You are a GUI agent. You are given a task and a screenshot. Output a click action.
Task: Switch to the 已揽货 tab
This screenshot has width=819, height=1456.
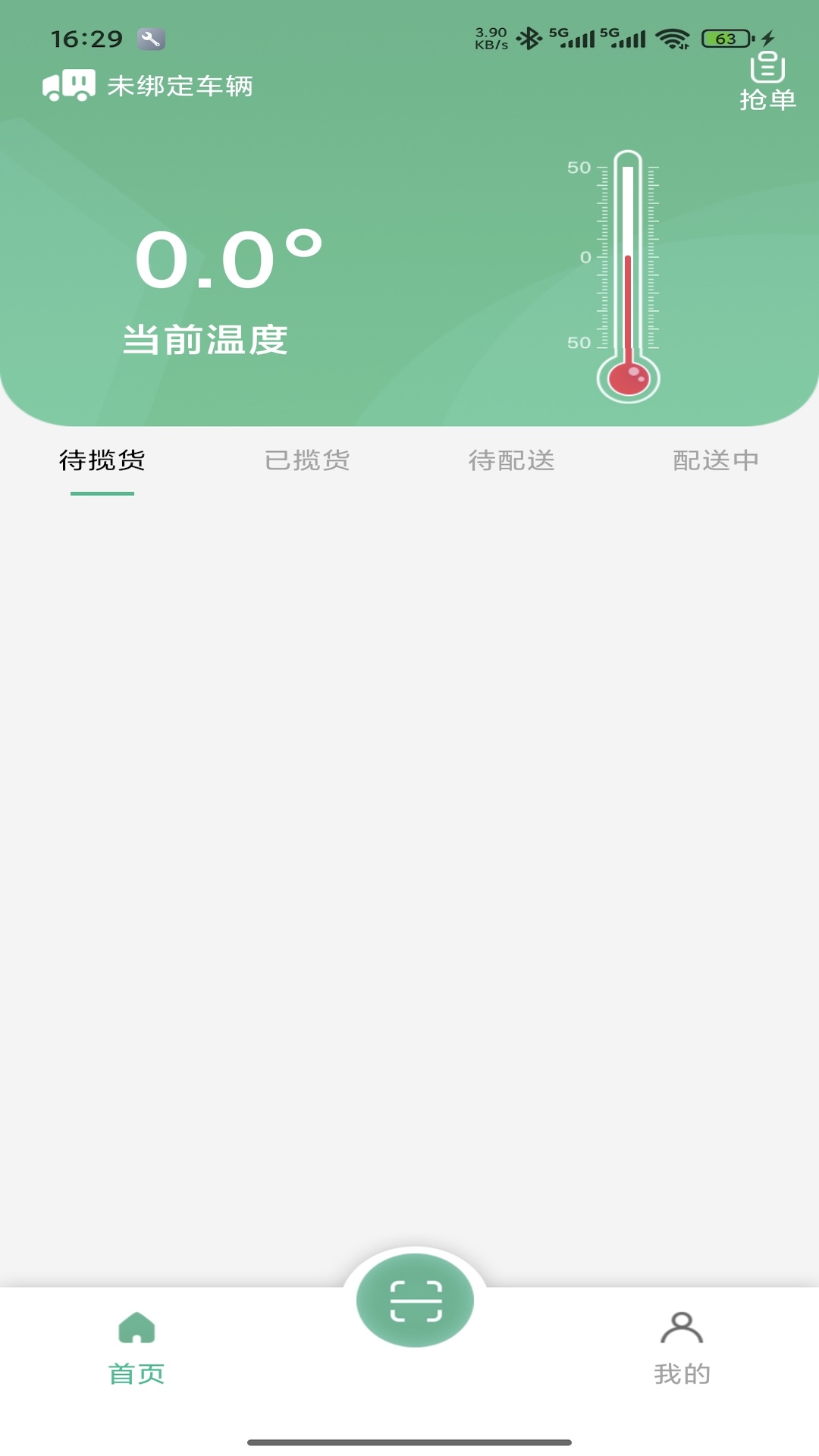pyautogui.click(x=306, y=461)
